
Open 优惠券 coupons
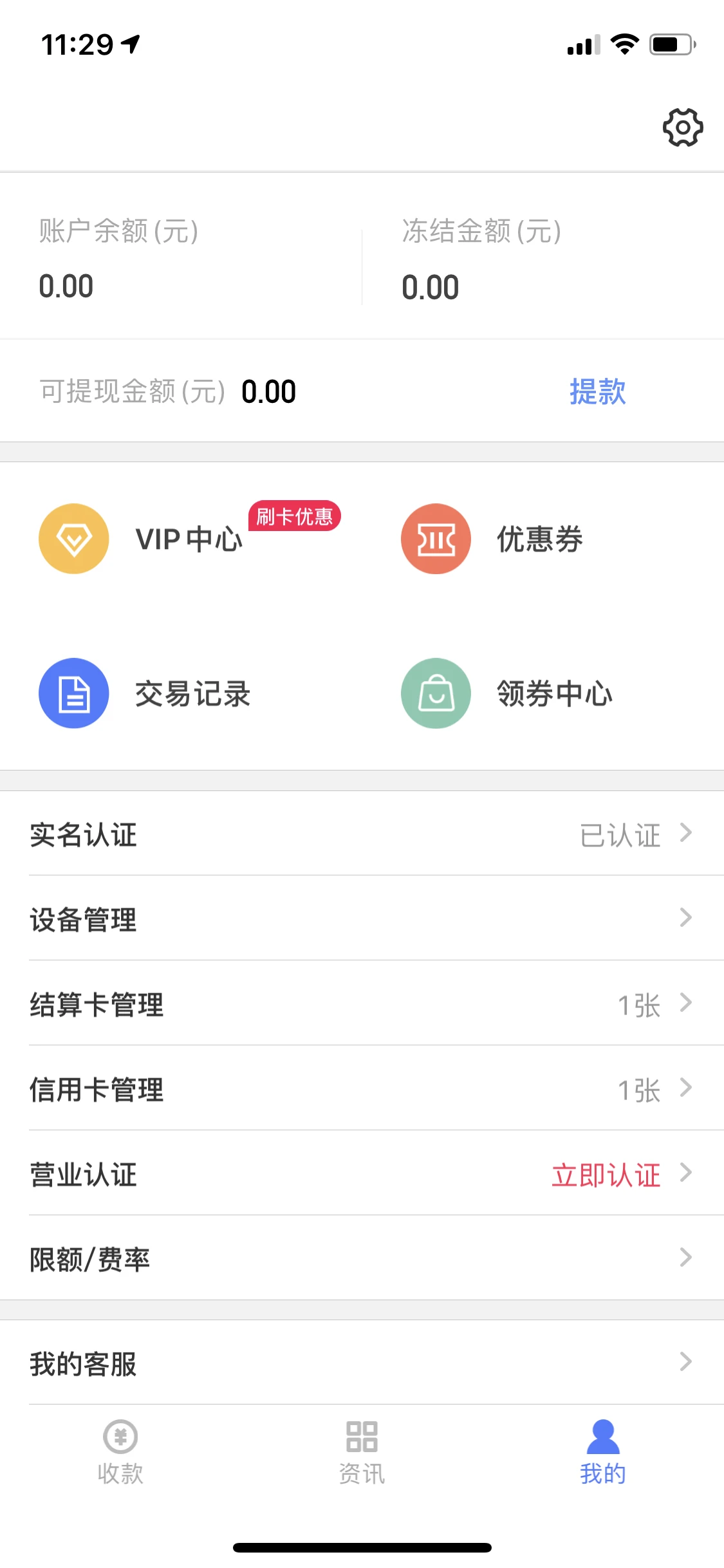(539, 539)
